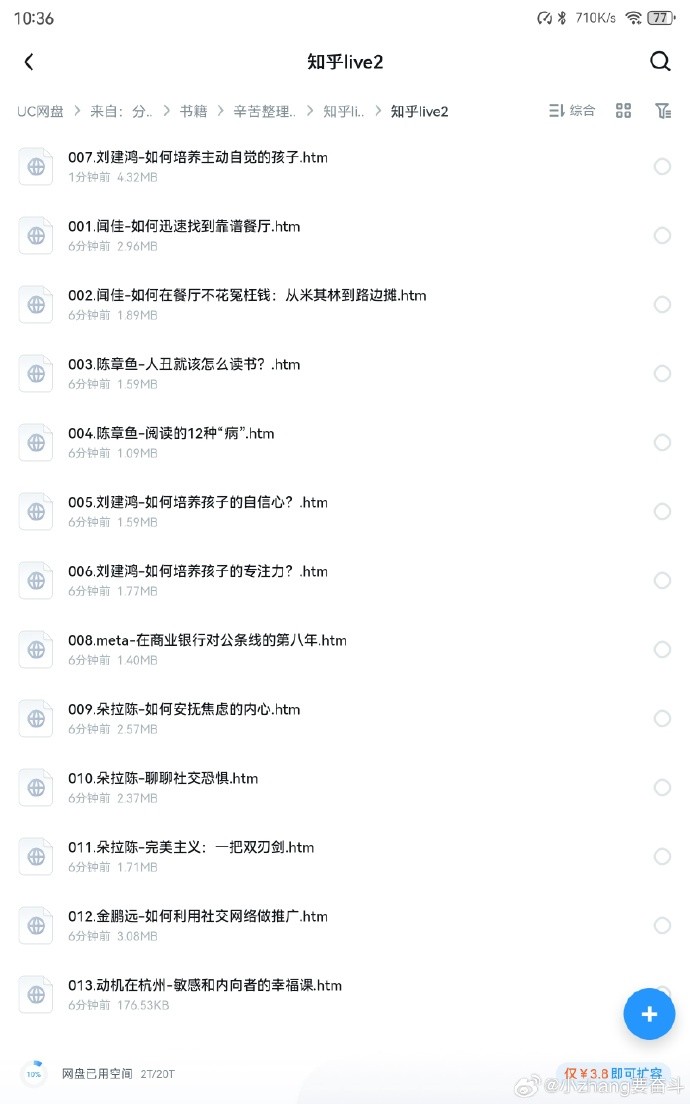Select checkbox for 010.朵拉陈-聊聊社交恐惧.htm

(662, 787)
